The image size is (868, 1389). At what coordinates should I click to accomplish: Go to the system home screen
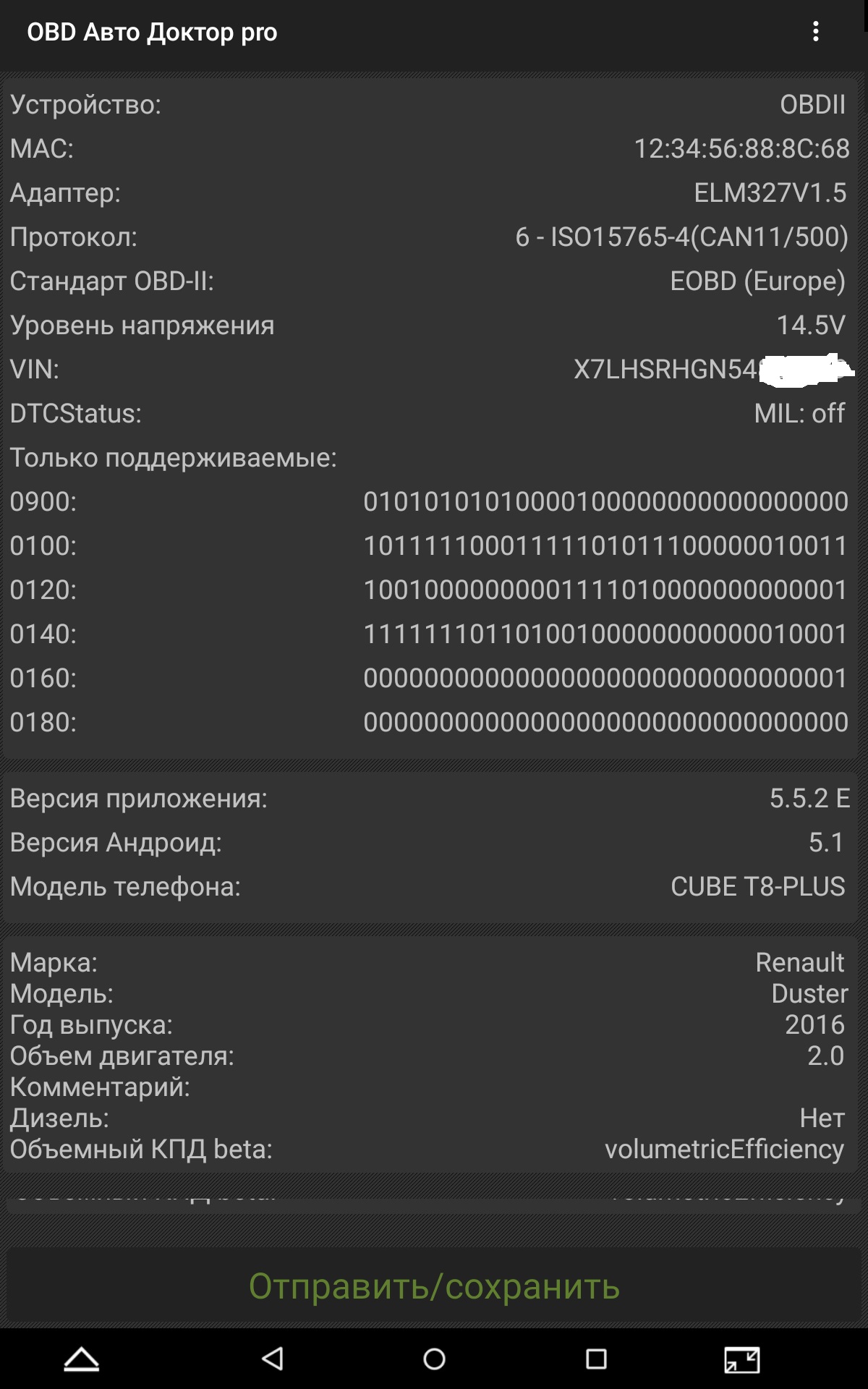coord(434,1359)
